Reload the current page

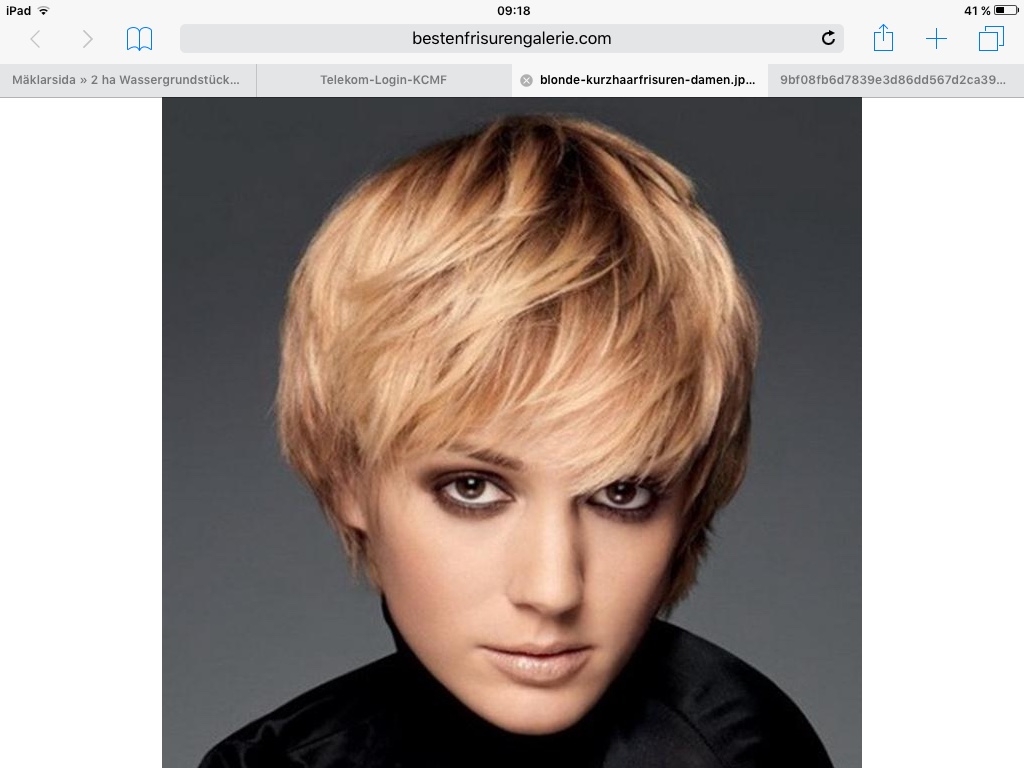pos(828,39)
